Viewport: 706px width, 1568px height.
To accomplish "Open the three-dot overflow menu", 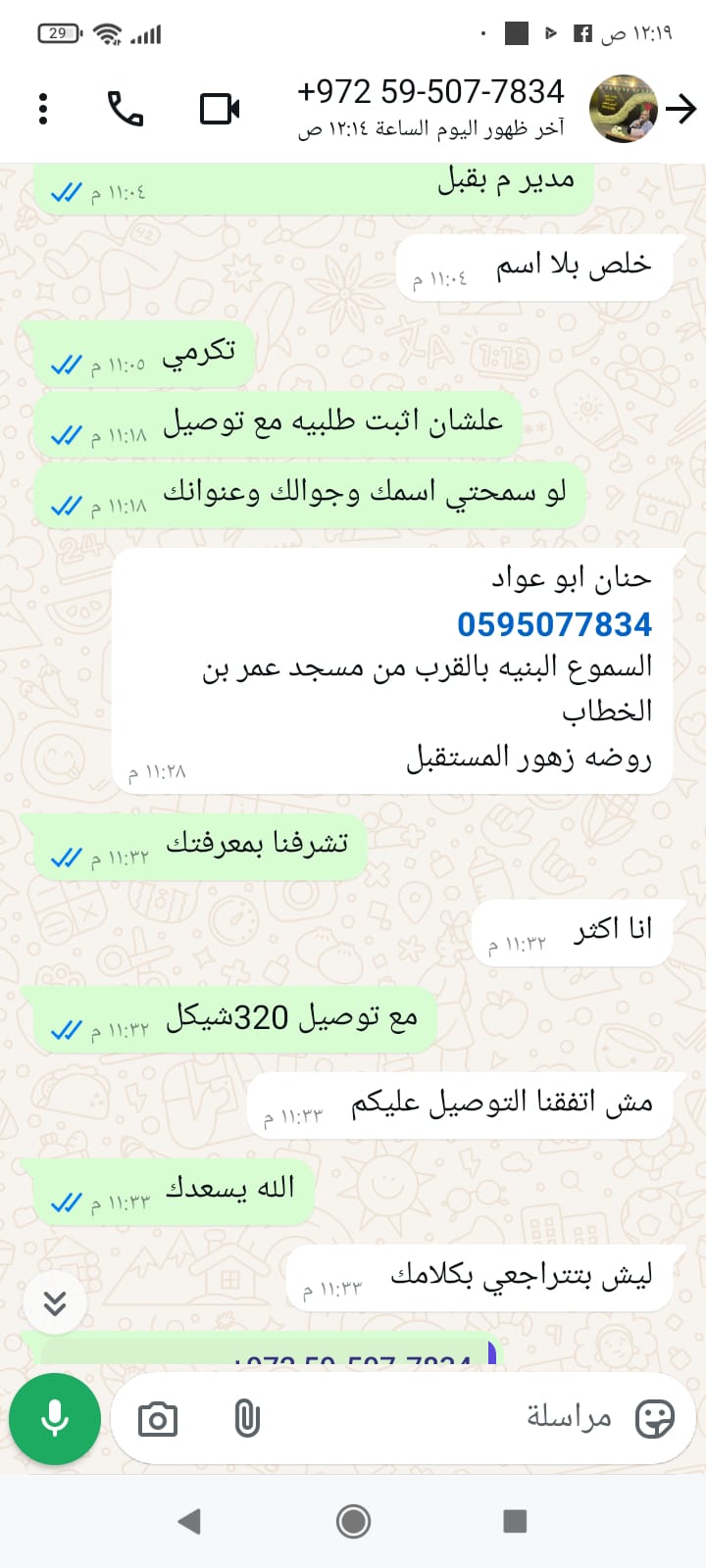I will [43, 109].
